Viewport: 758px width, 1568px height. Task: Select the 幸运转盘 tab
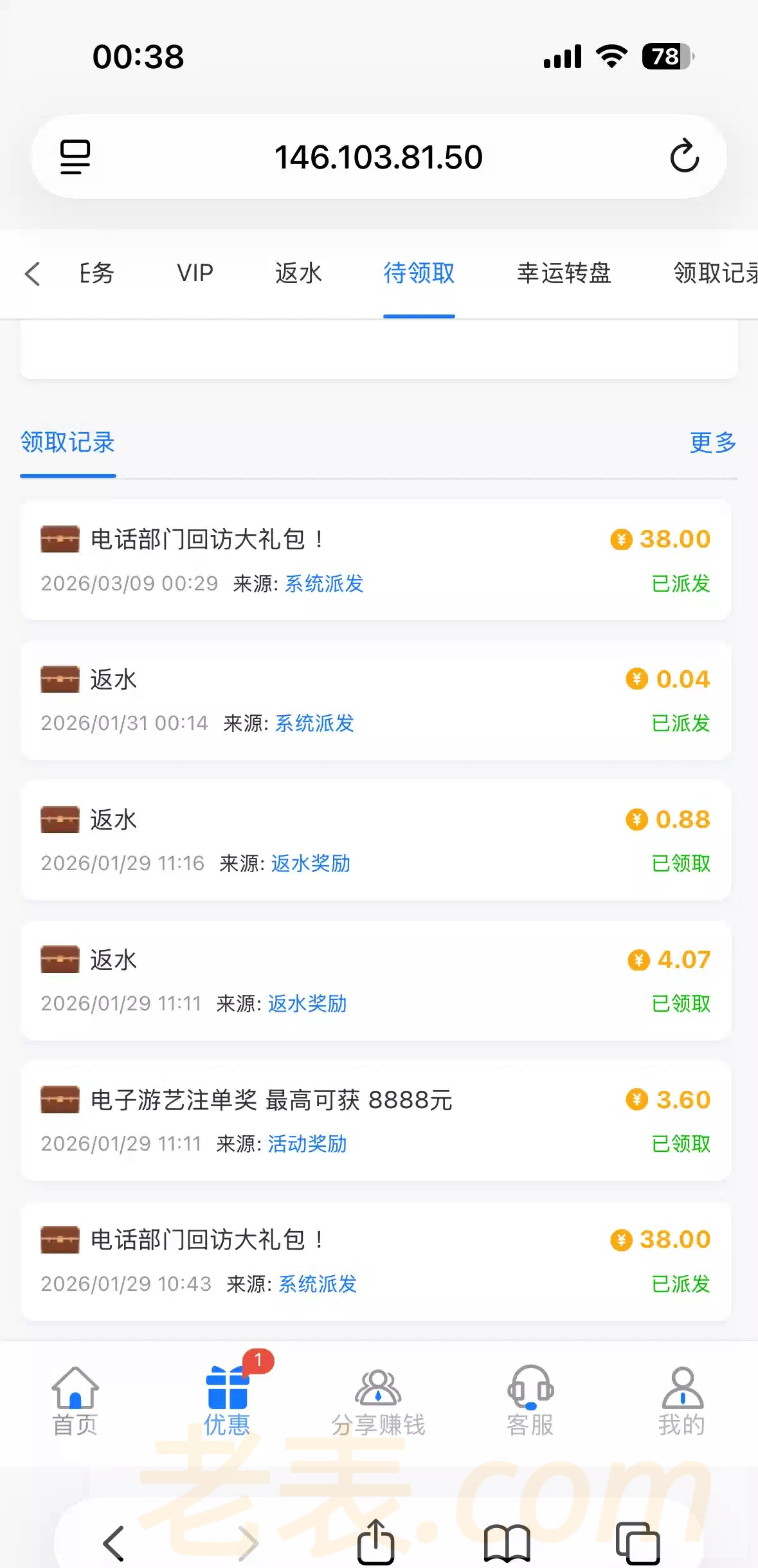coord(564,273)
